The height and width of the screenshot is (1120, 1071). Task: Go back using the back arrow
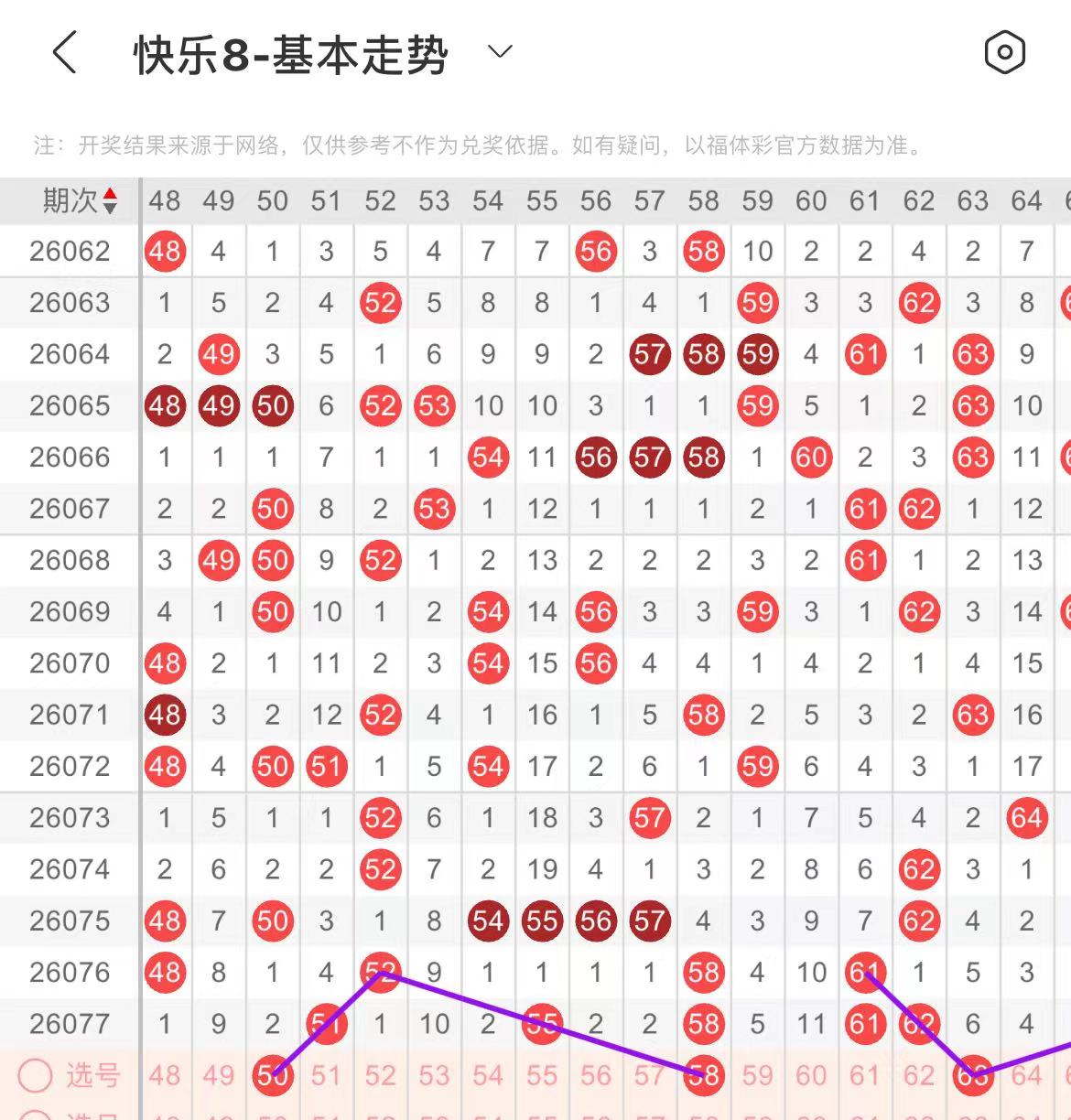point(64,52)
